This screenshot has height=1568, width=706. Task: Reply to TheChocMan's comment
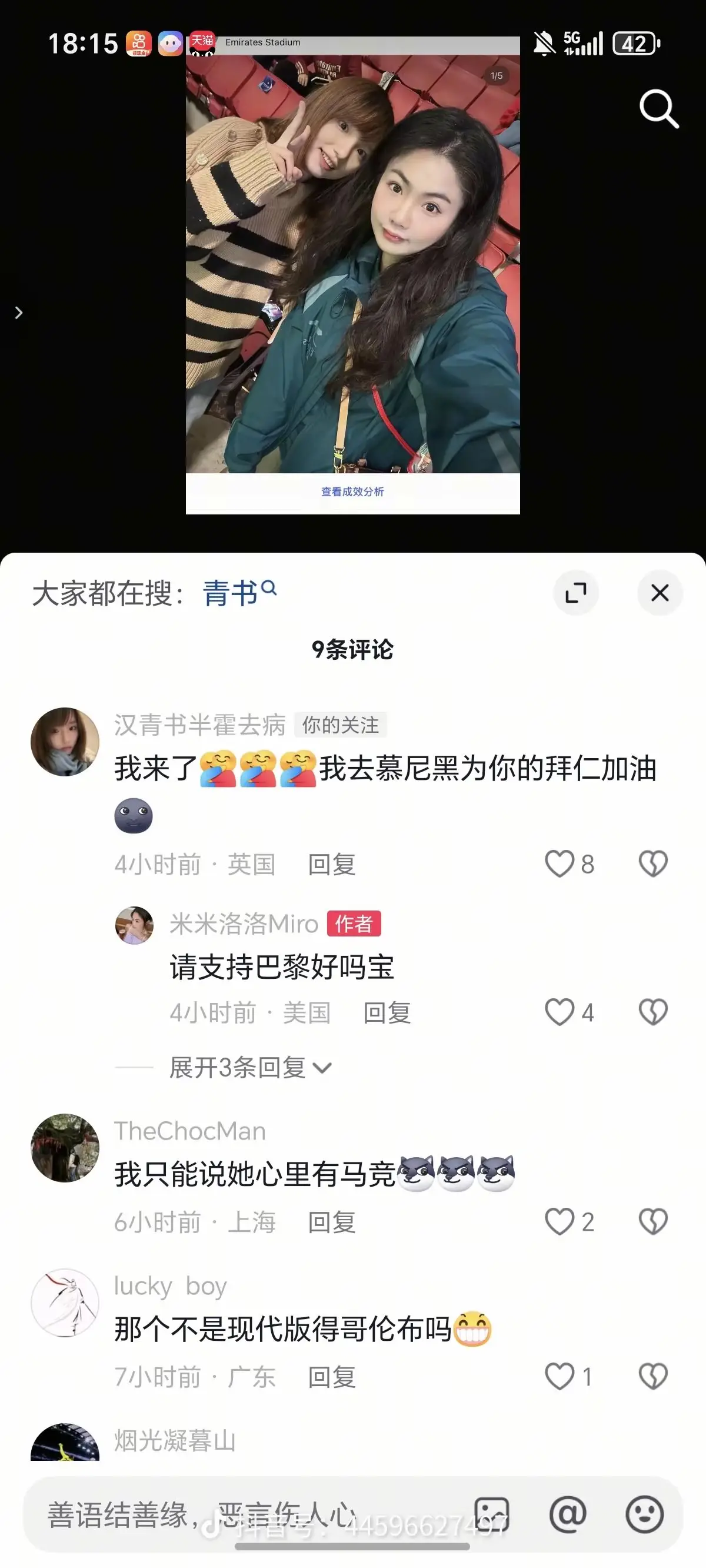(x=332, y=1222)
